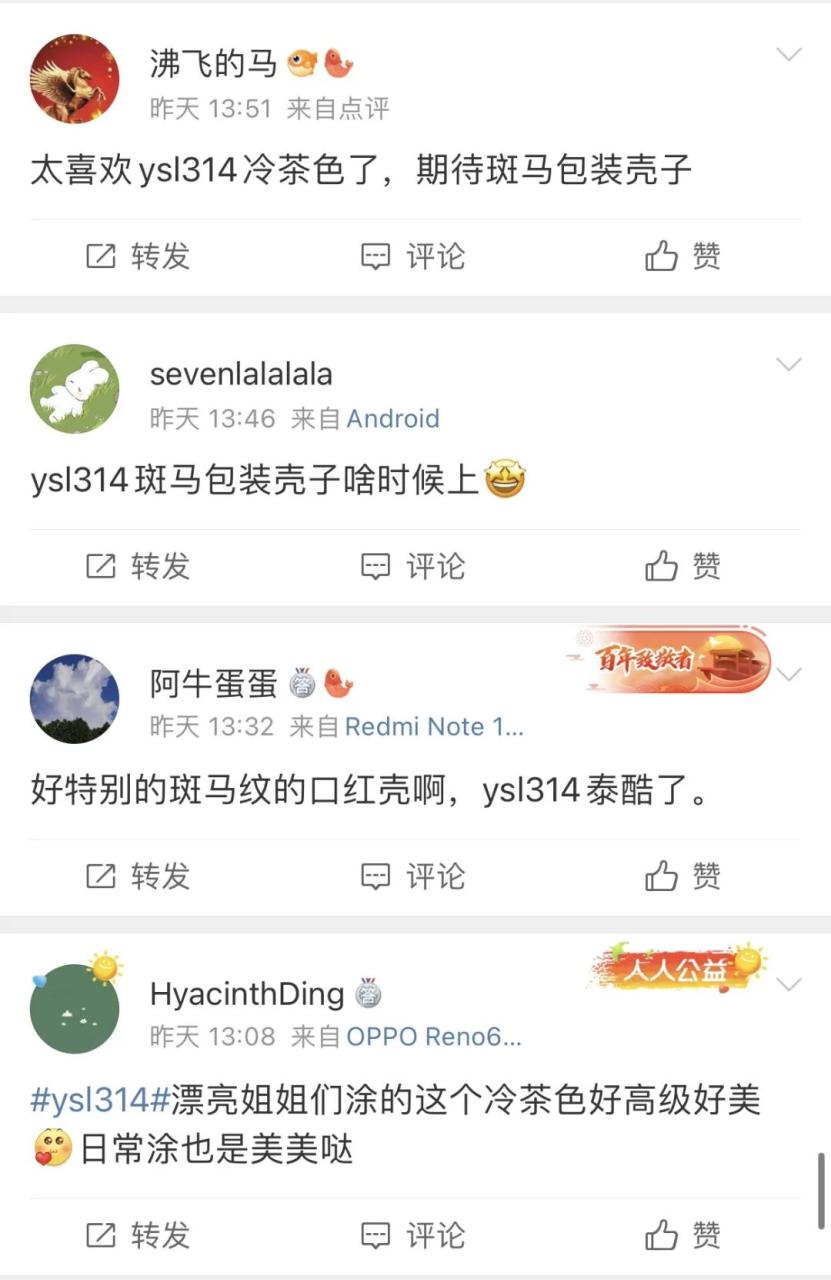
Task: Like 阿牛蛋蛋's post
Action: [683, 877]
